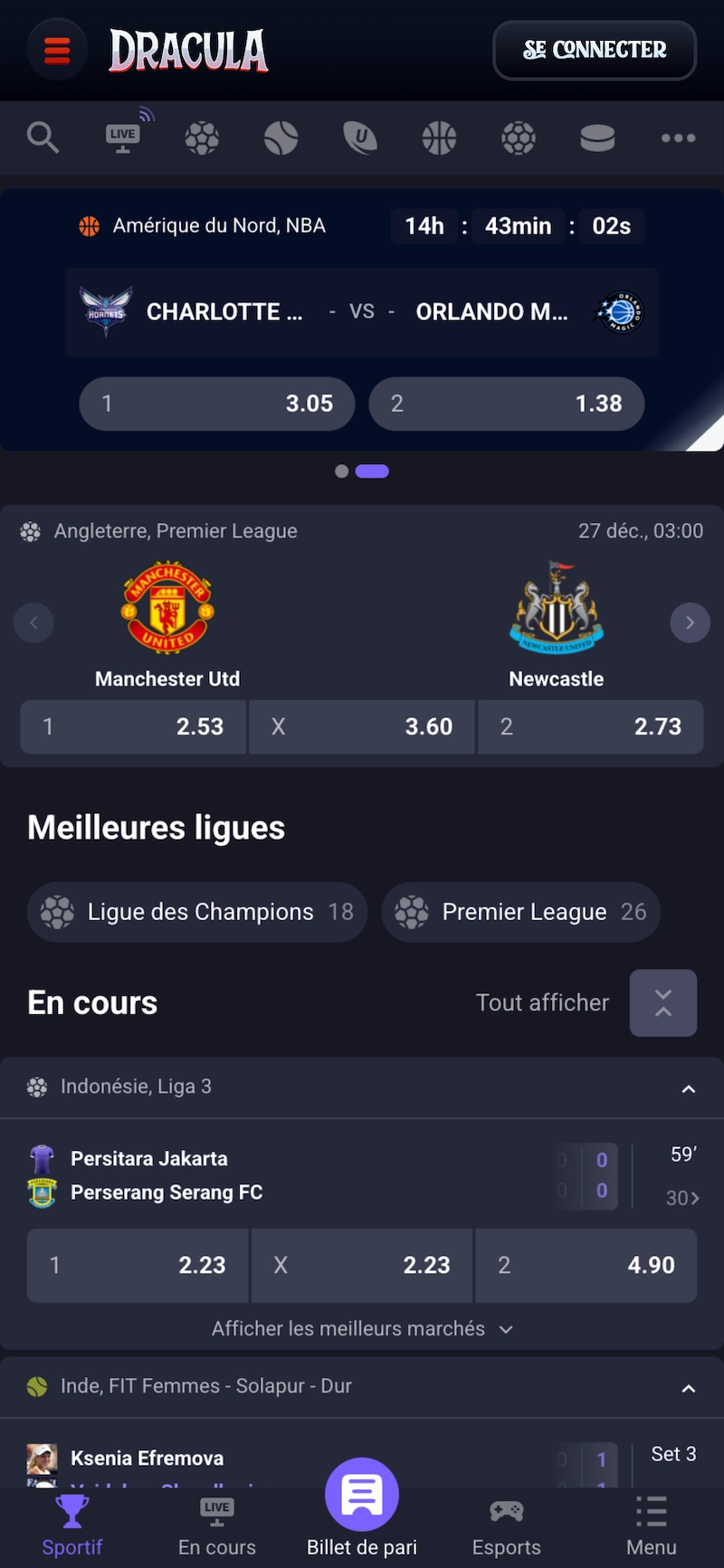Open the hamburger menu next to Dracula logo
The image size is (724, 1568).
[x=57, y=51]
